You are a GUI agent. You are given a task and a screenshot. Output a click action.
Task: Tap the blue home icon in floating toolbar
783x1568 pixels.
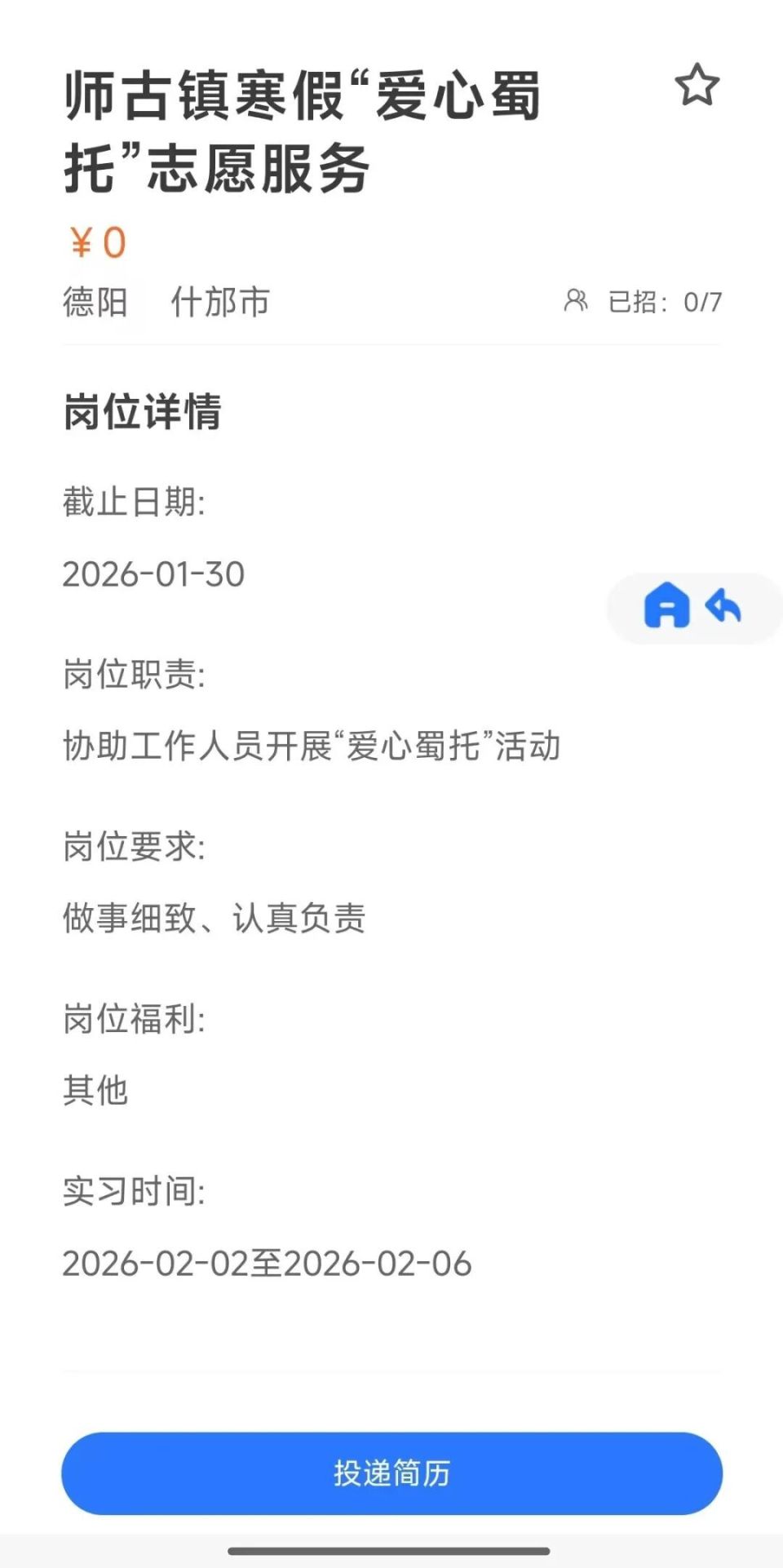coord(667,606)
